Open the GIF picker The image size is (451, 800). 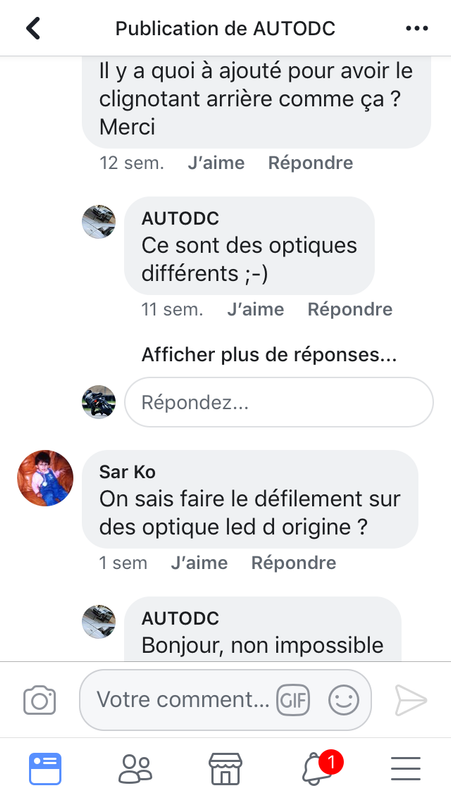click(x=293, y=700)
